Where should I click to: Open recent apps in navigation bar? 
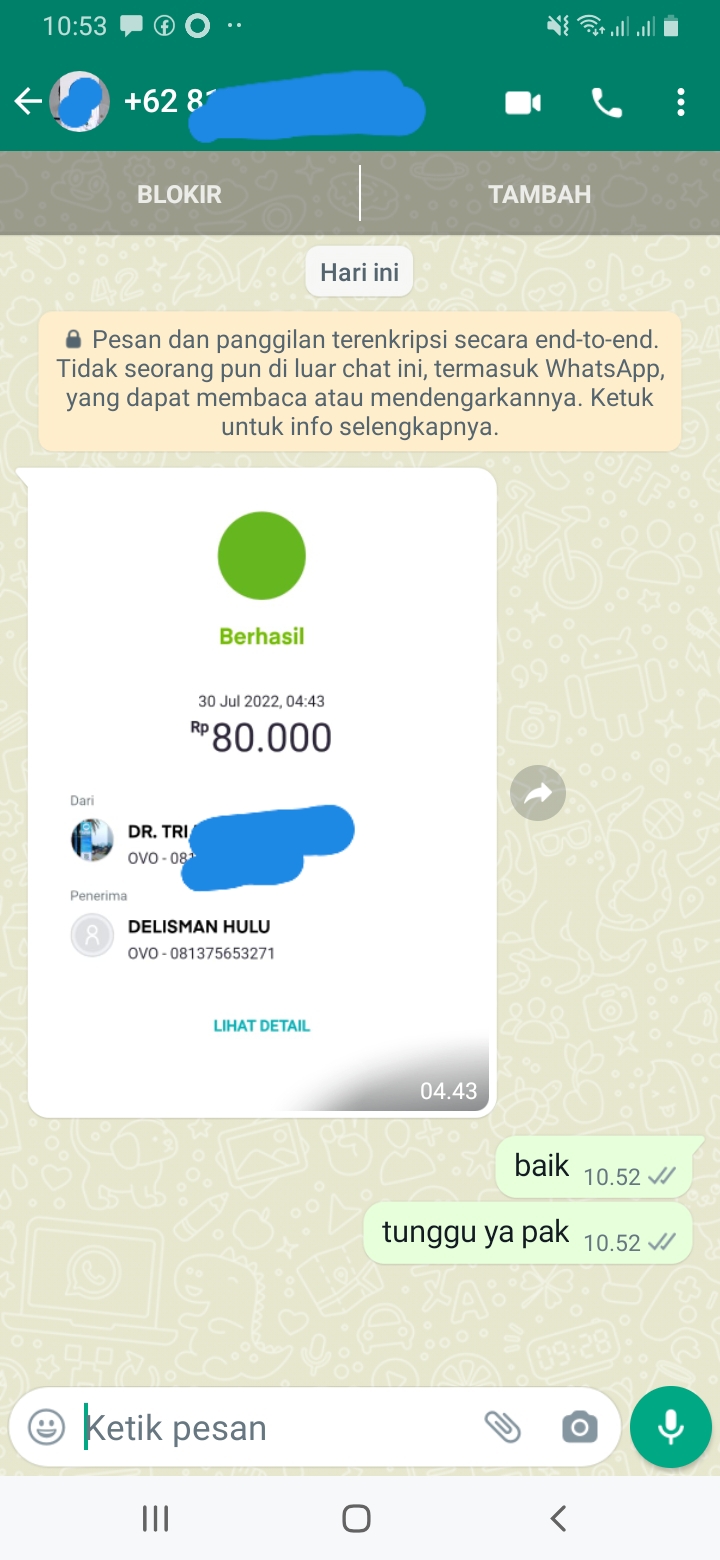tap(155, 1519)
